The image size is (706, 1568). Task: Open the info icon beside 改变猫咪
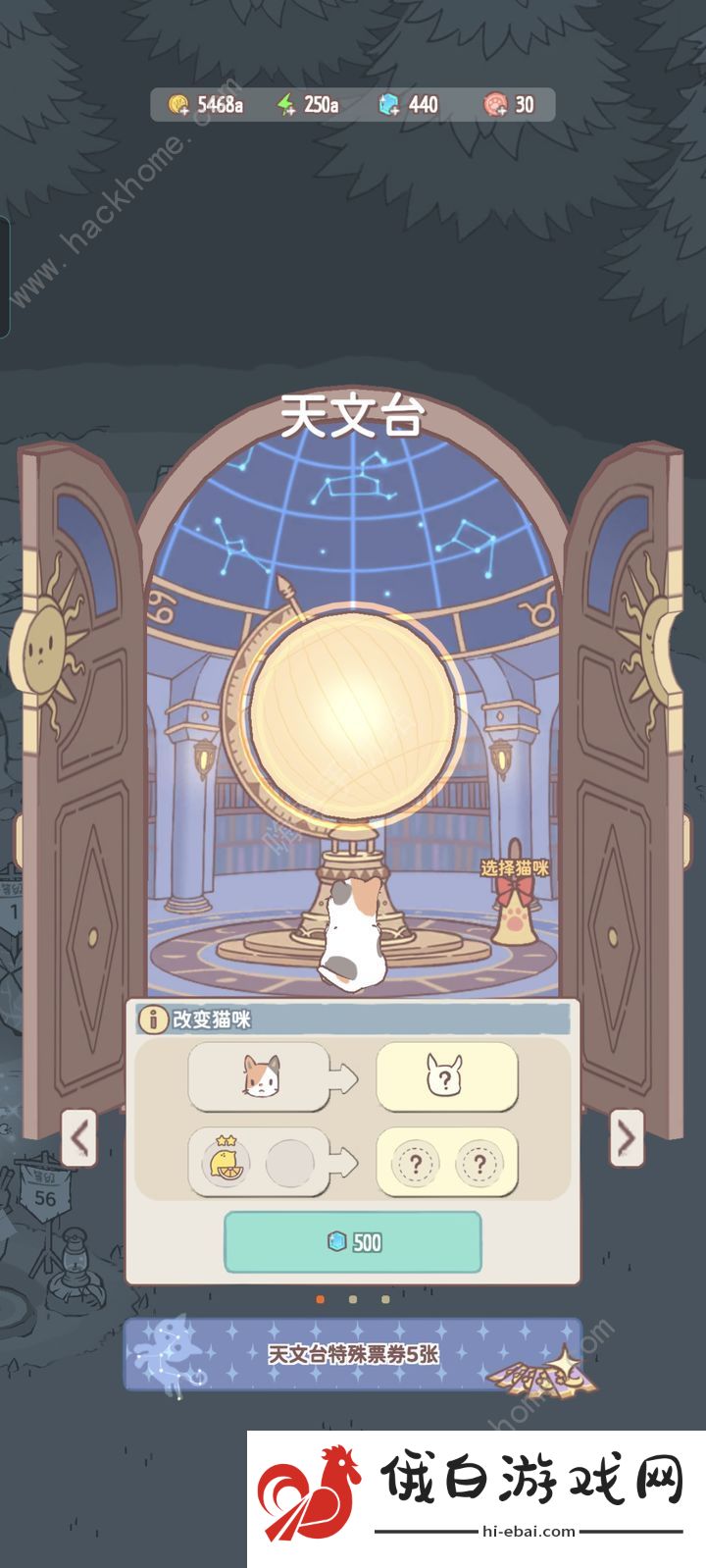(153, 1019)
